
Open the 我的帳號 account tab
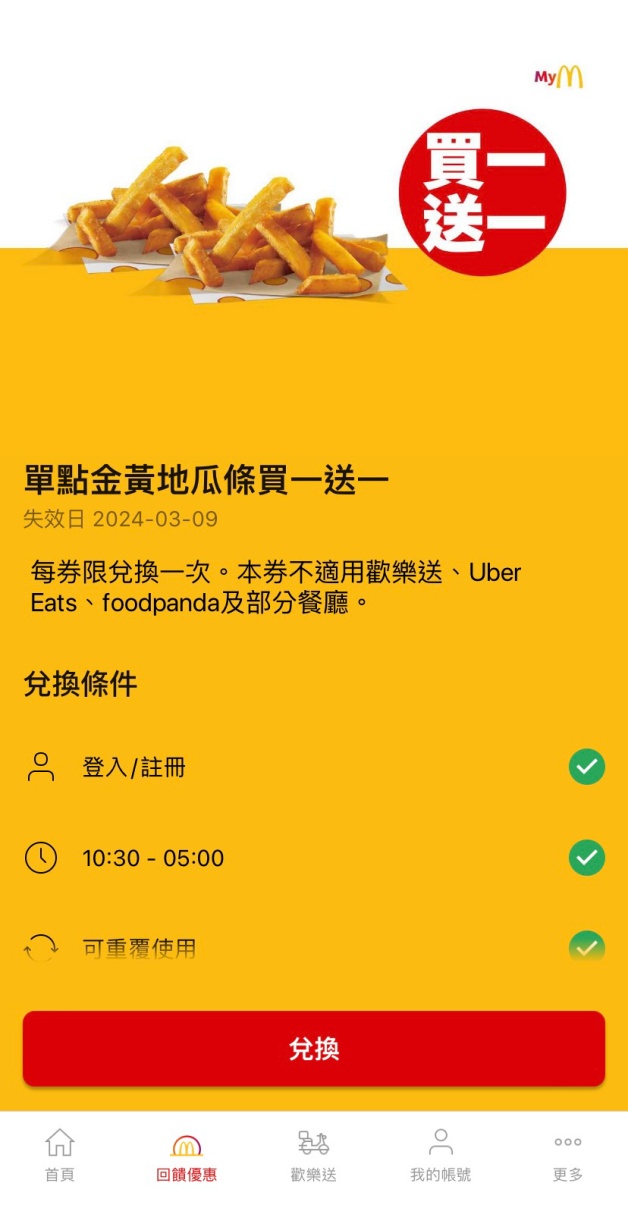pyautogui.click(x=440, y=1155)
